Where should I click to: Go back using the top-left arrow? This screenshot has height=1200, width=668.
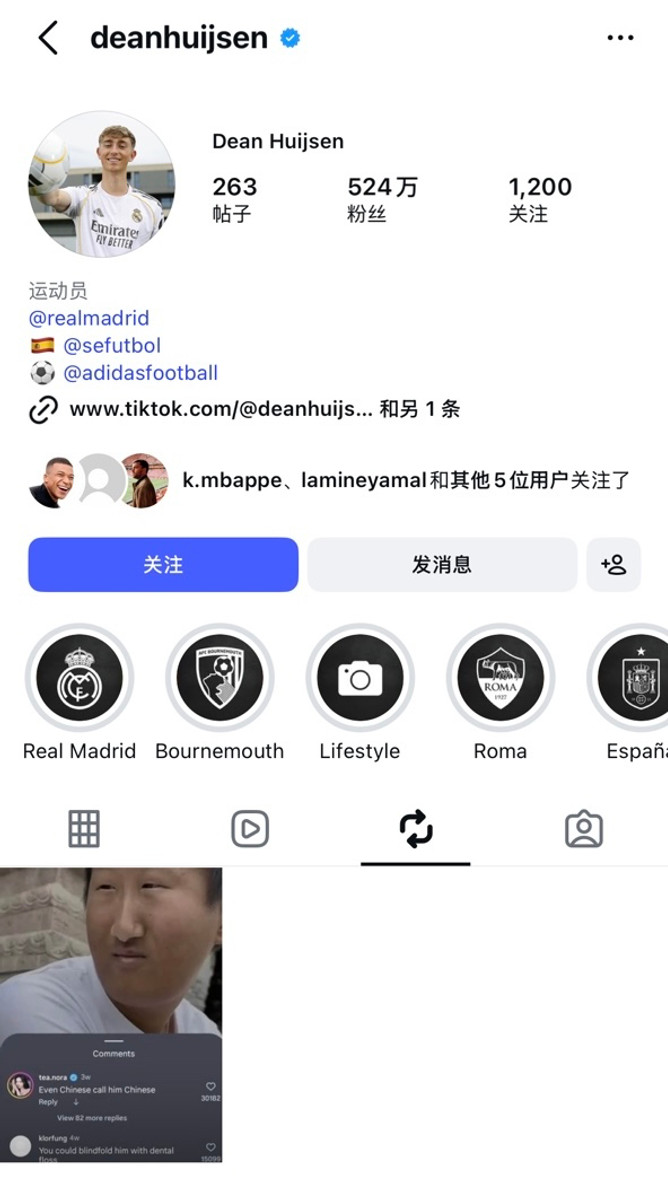(47, 38)
